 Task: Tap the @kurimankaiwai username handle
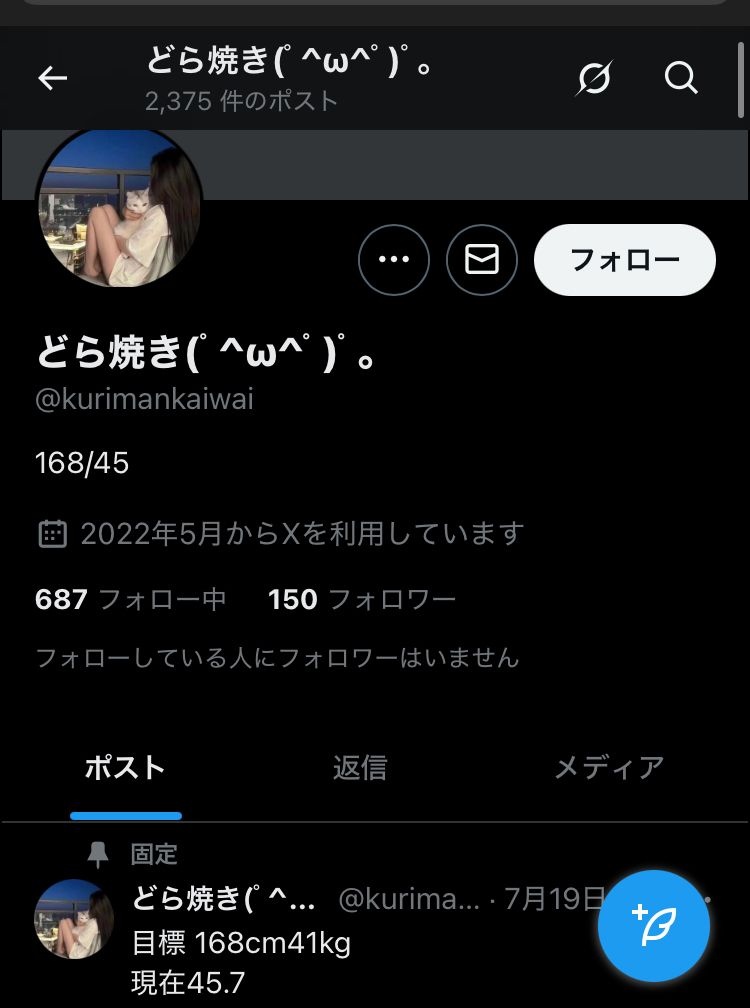(x=144, y=398)
